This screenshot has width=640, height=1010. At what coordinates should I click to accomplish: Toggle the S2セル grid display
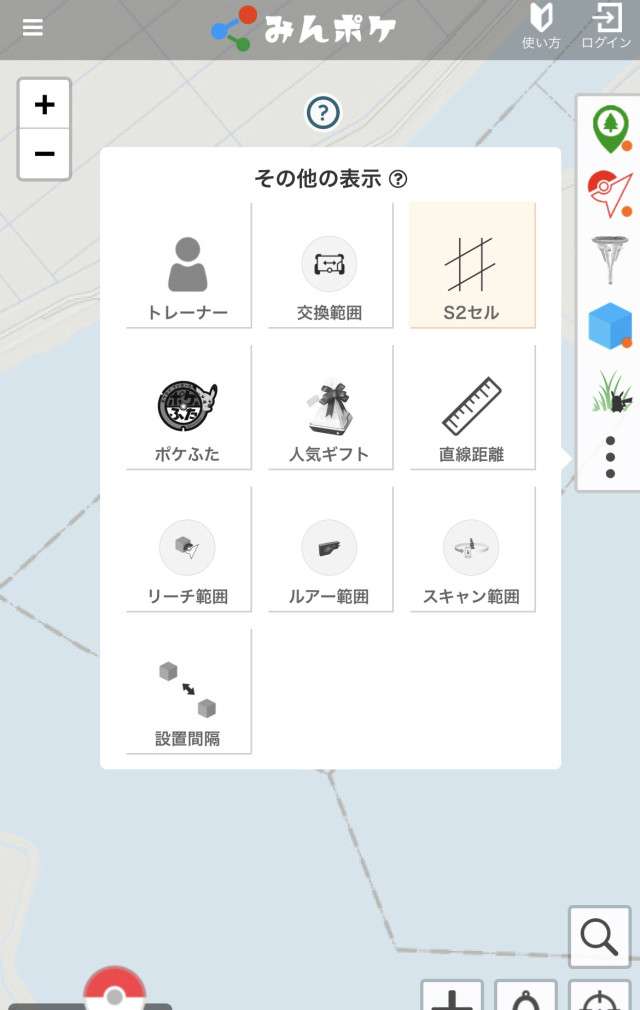471,266
